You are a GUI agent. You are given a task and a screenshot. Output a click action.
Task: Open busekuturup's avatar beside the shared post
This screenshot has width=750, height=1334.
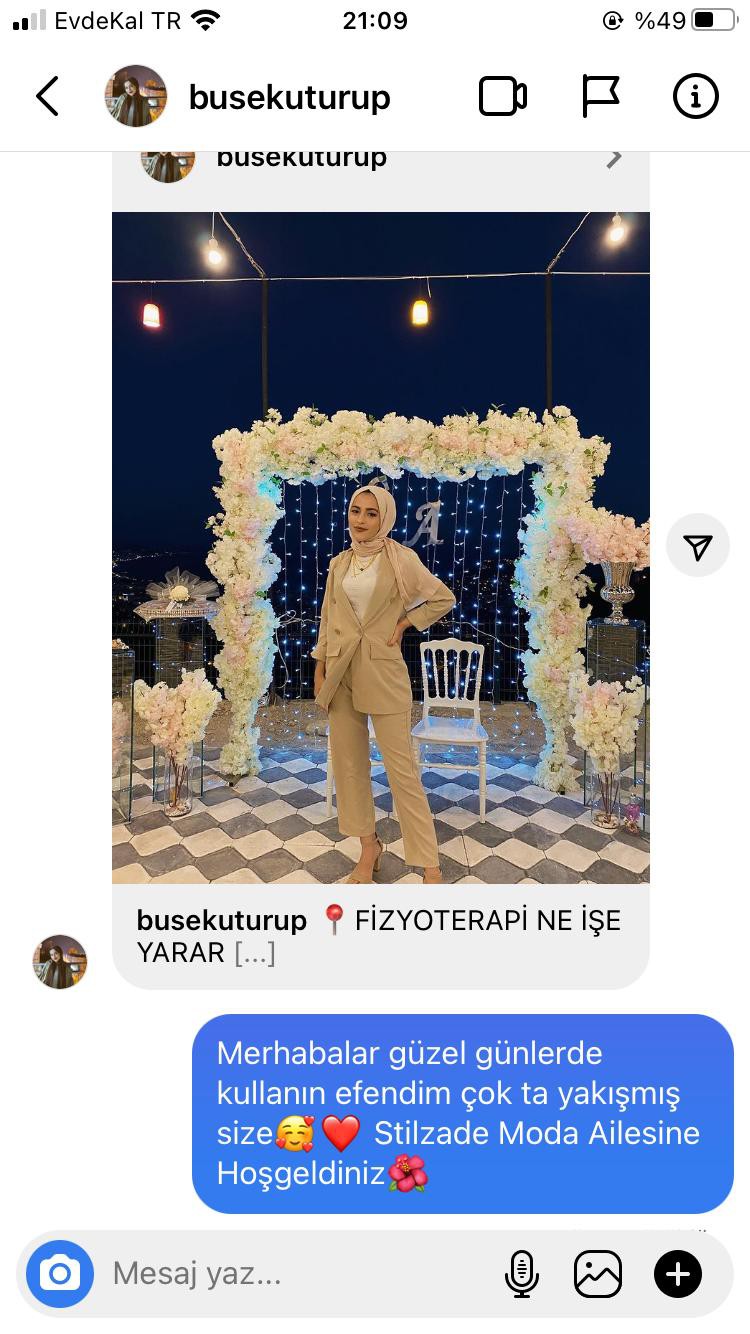point(60,962)
